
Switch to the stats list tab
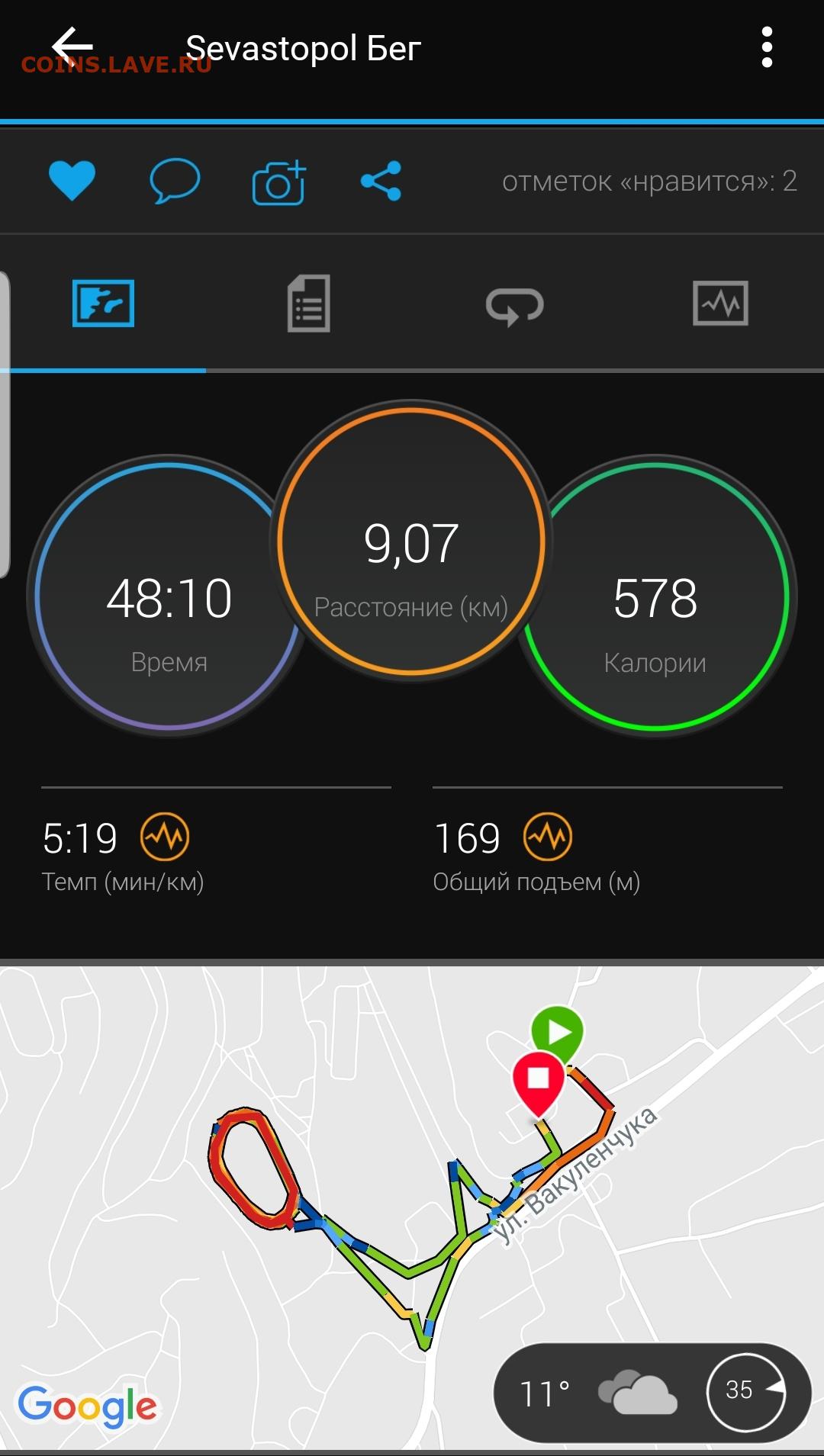pos(309,304)
